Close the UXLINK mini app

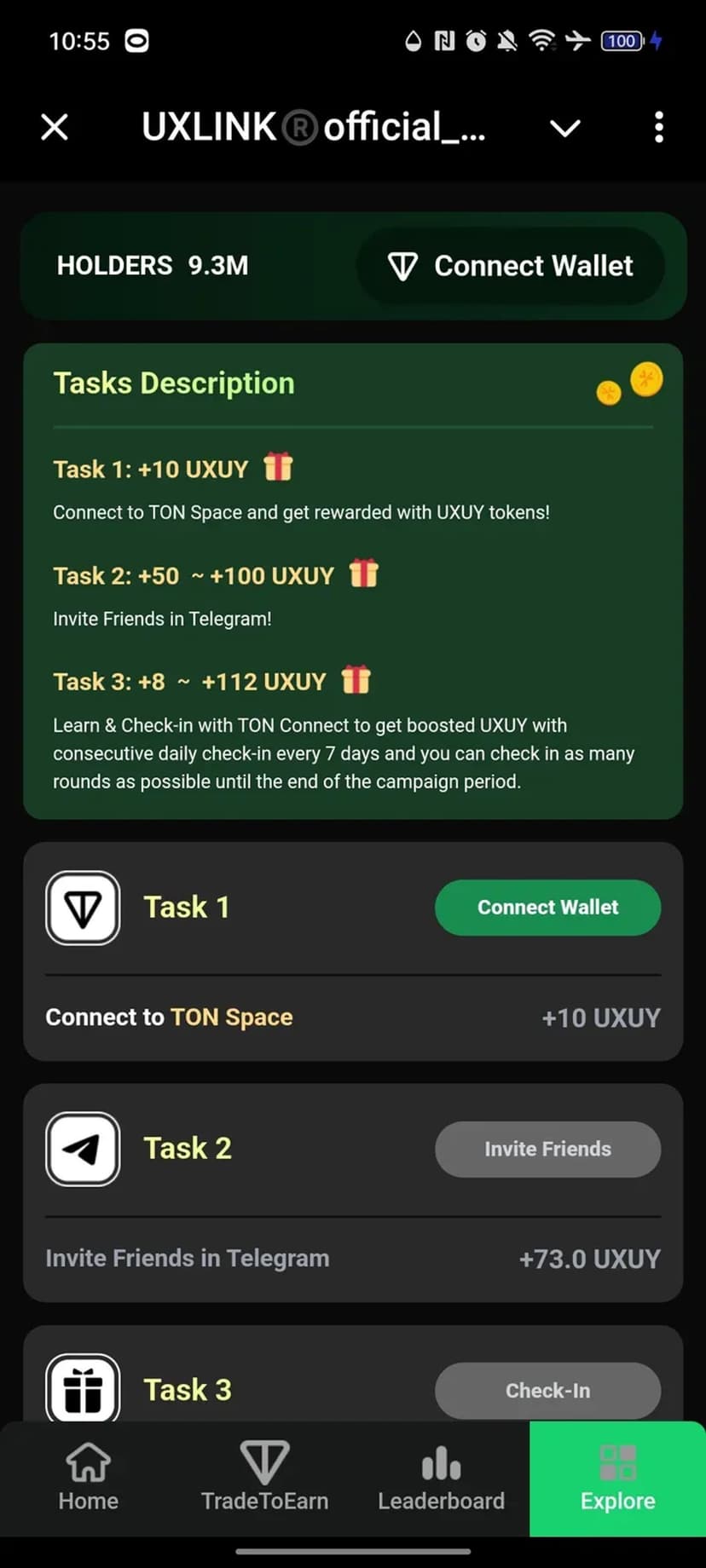click(x=55, y=128)
